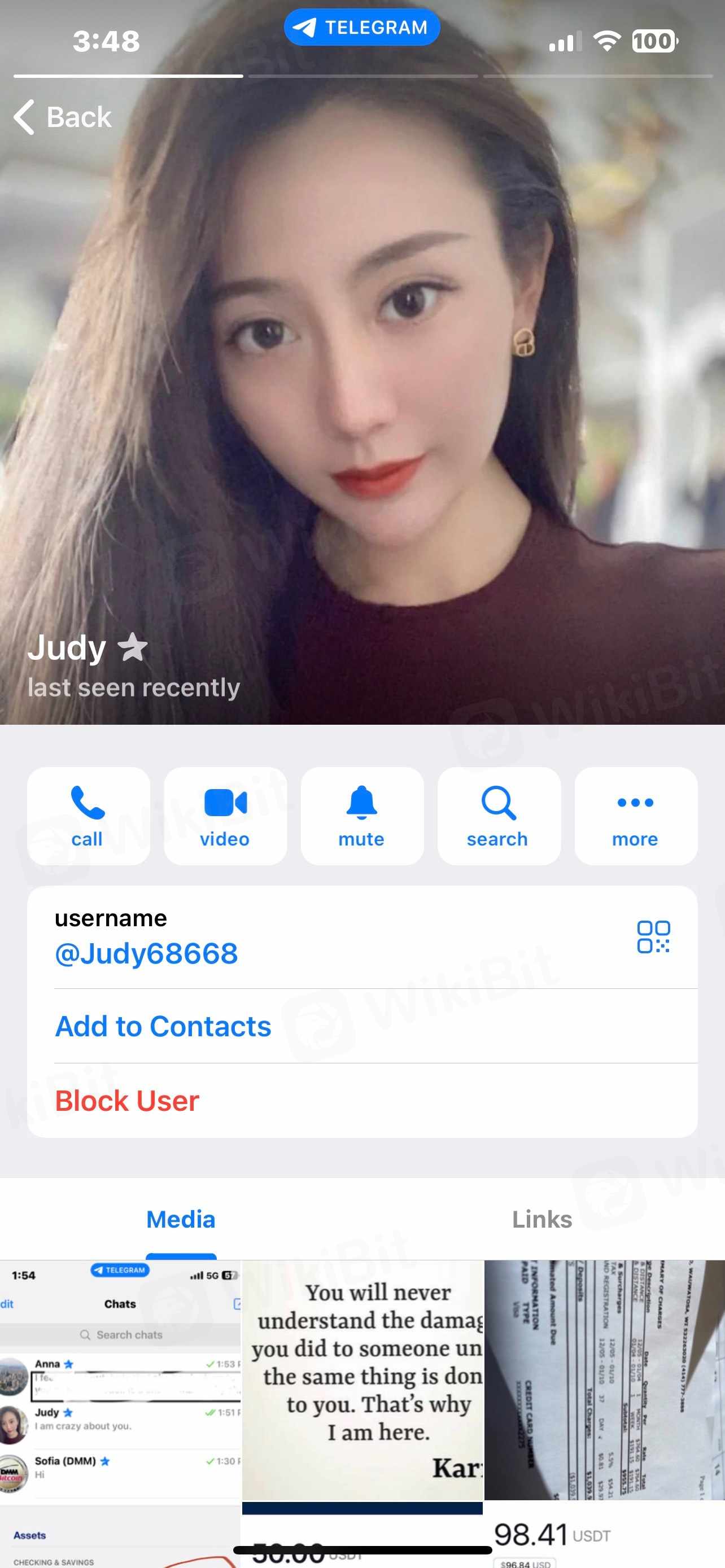Screen dimensions: 725x1568
Task: Open the quote image media tile
Action: point(362,1382)
